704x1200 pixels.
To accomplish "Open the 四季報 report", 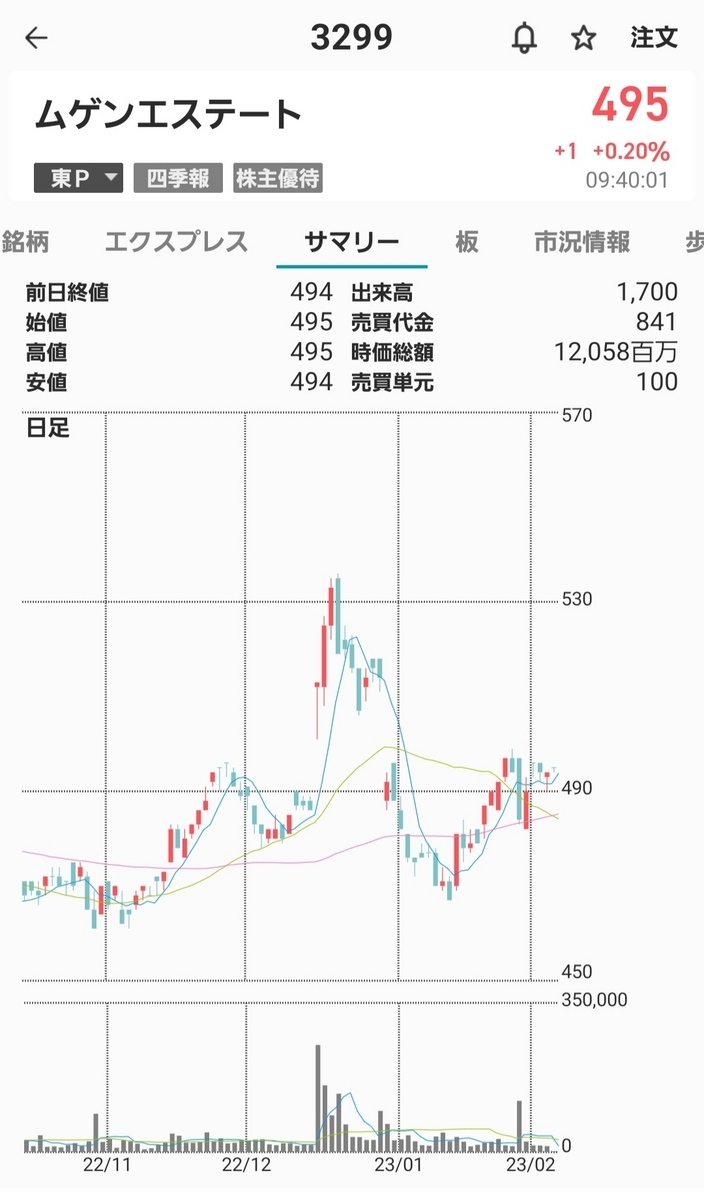I will [178, 179].
